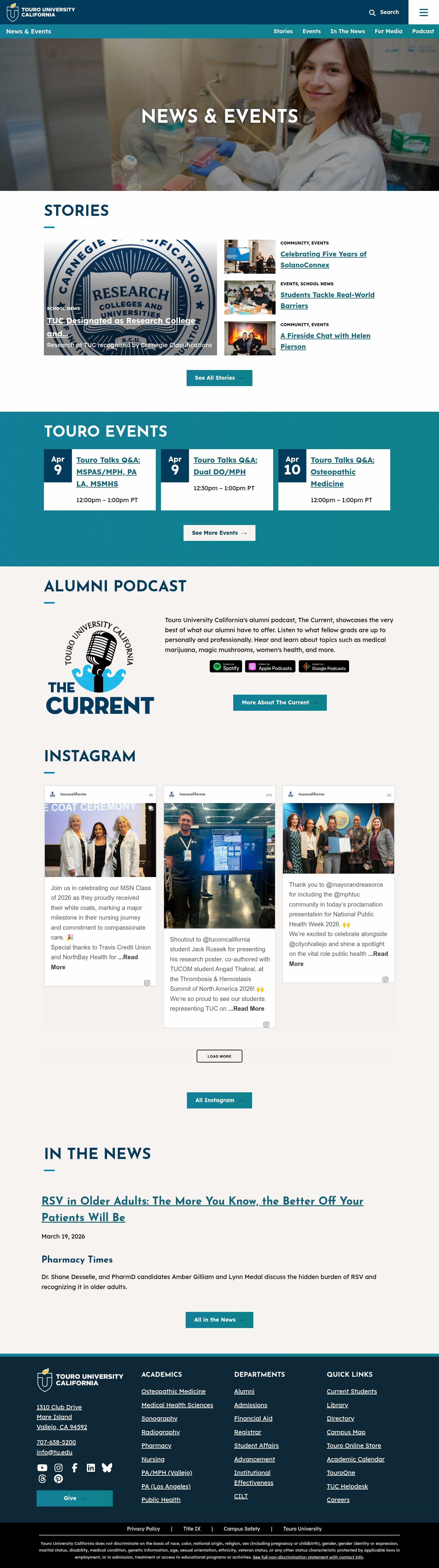
Task: Open the hamburger menu
Action: pos(423,12)
